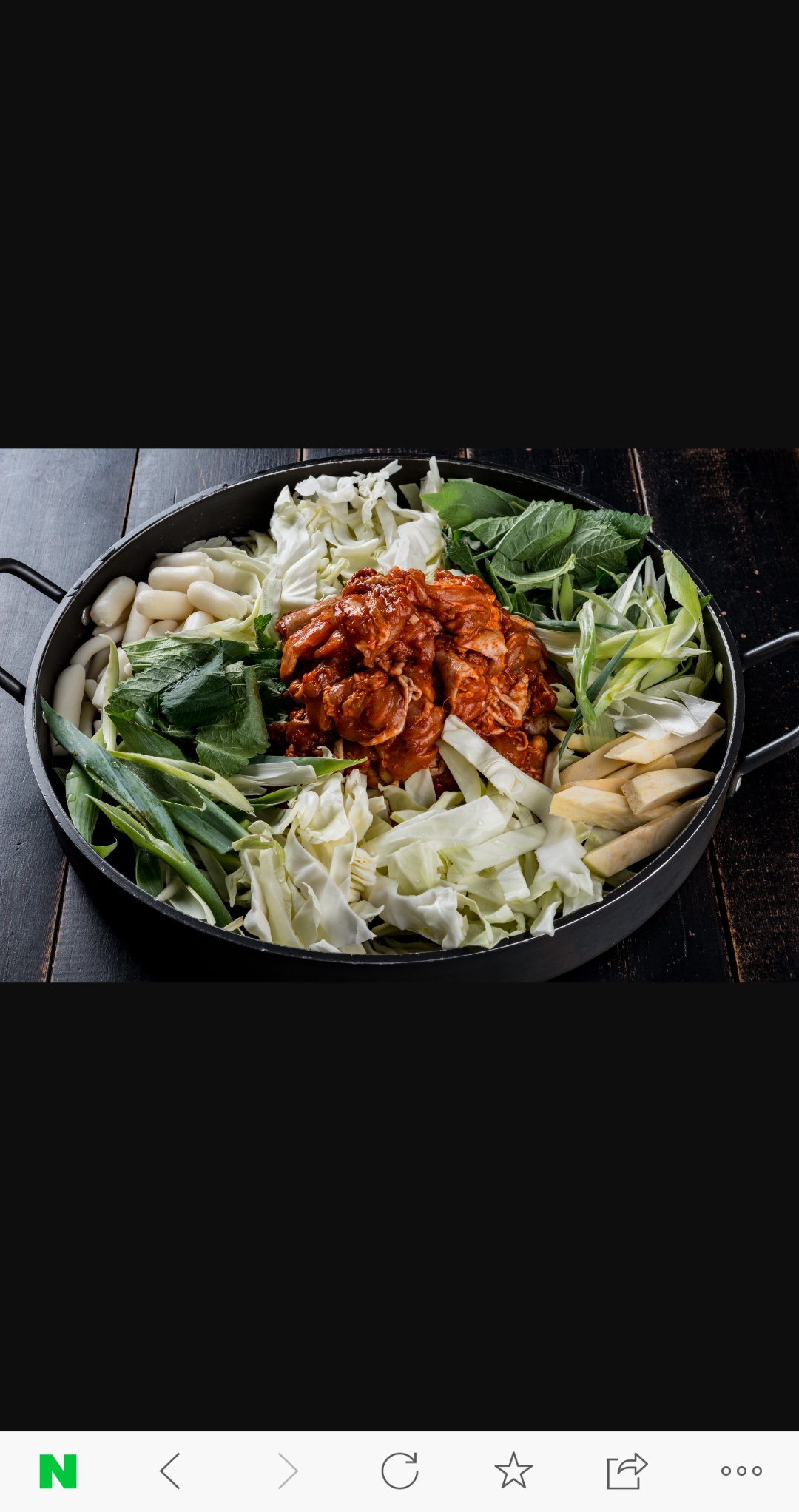Reload the current page
Image resolution: width=799 pixels, height=1512 pixels.
point(399,1471)
